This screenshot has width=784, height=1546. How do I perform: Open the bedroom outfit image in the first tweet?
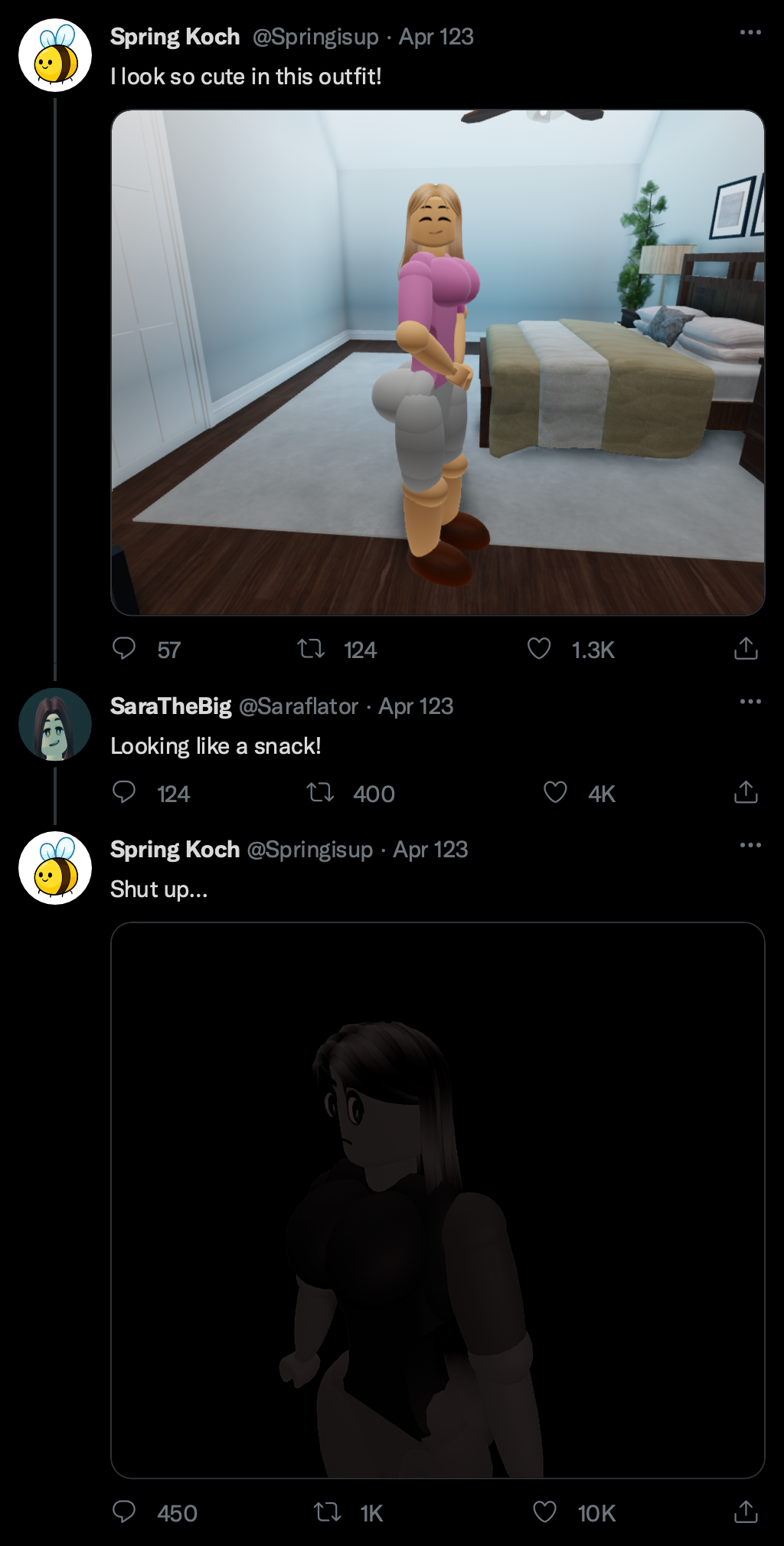coord(438,362)
